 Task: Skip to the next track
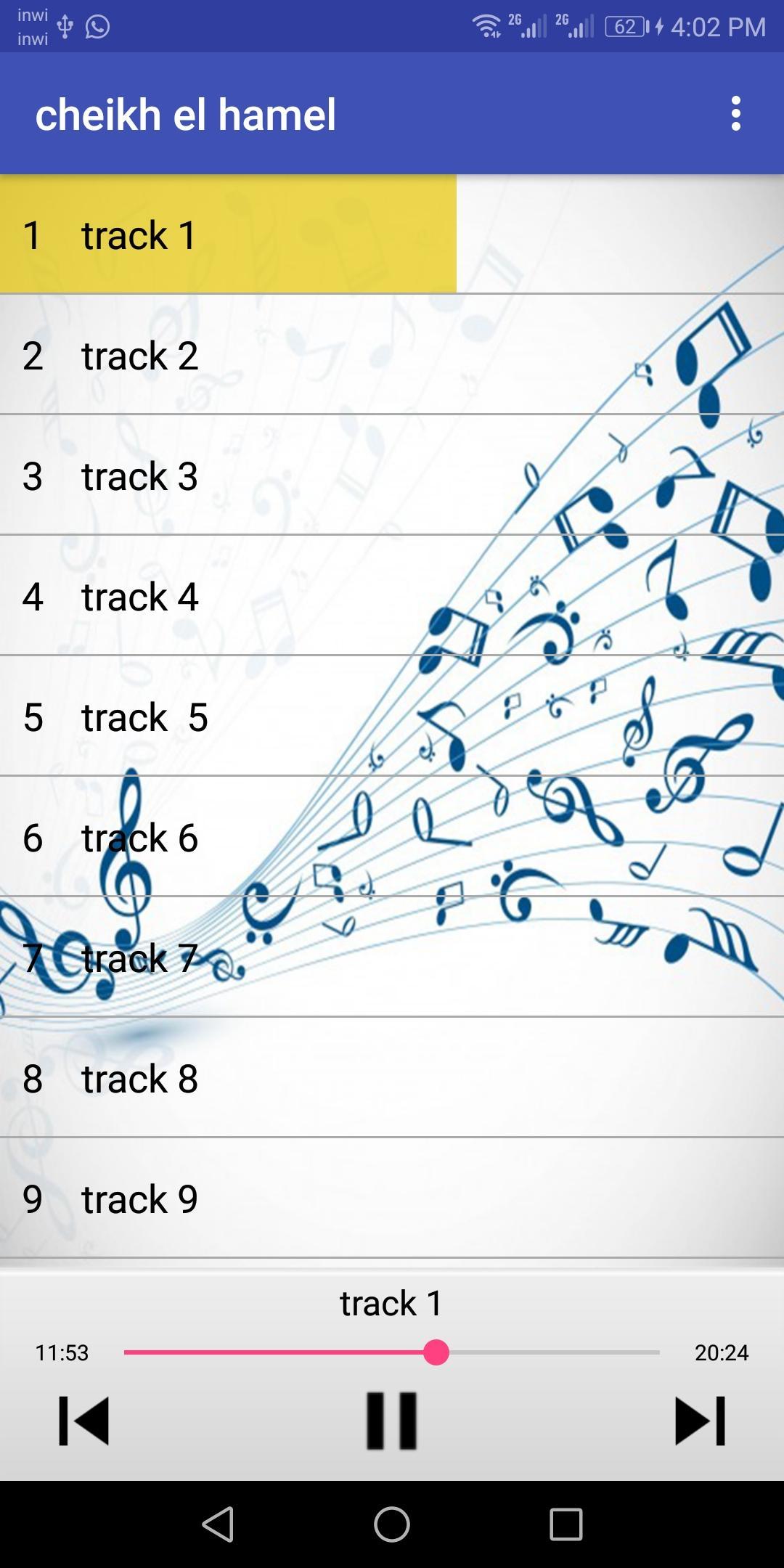pyautogui.click(x=700, y=1421)
